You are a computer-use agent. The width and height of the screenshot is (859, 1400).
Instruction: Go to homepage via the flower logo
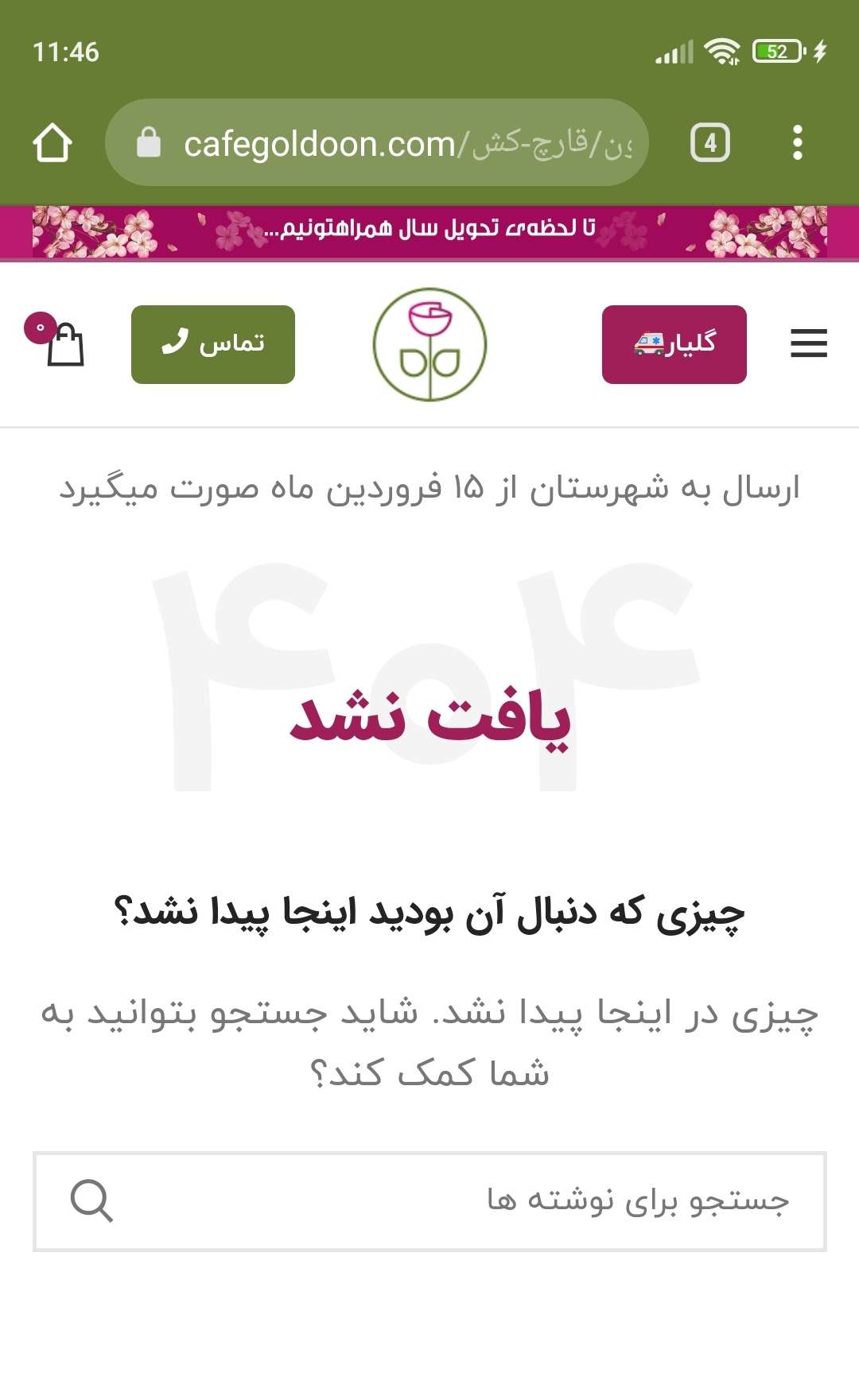tap(429, 344)
